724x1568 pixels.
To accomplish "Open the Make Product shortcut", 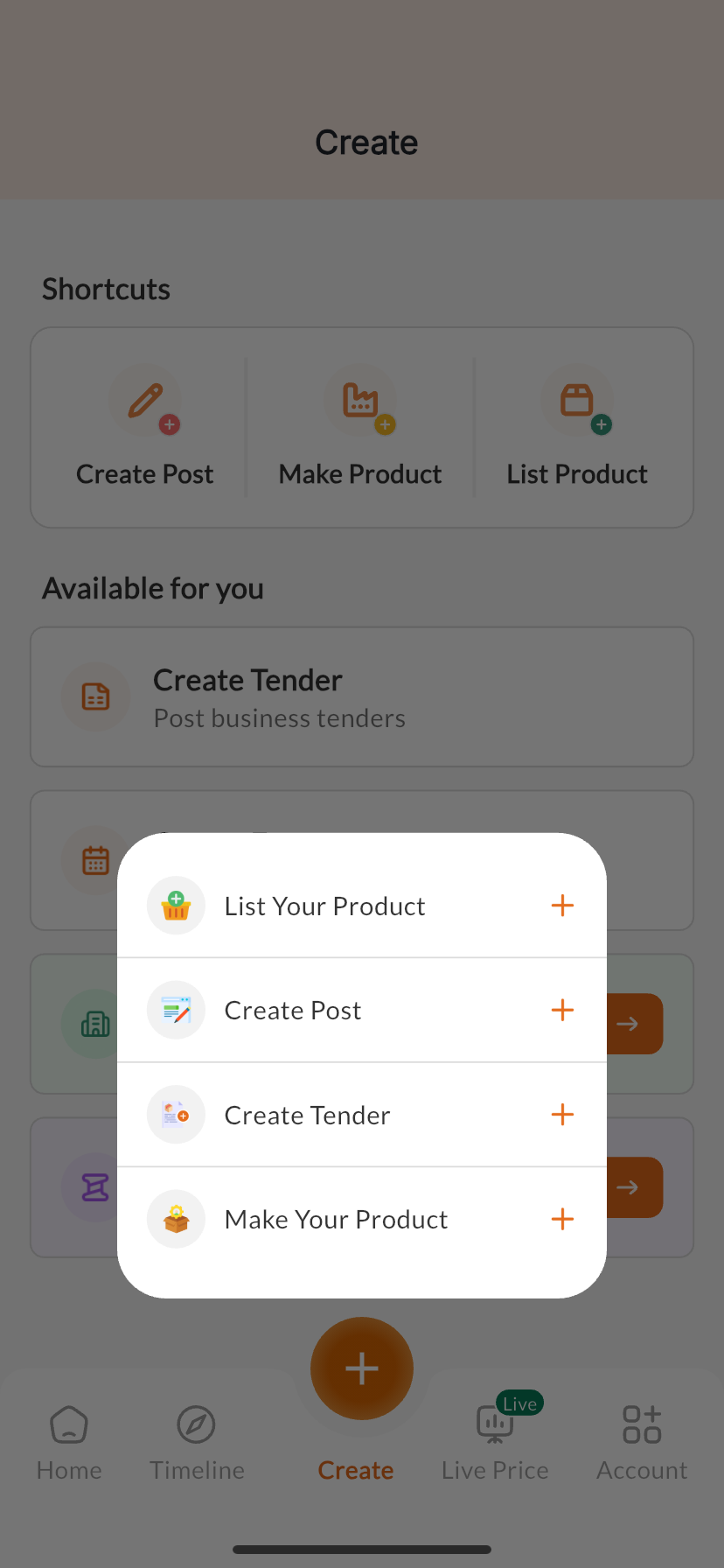I will (x=360, y=427).
